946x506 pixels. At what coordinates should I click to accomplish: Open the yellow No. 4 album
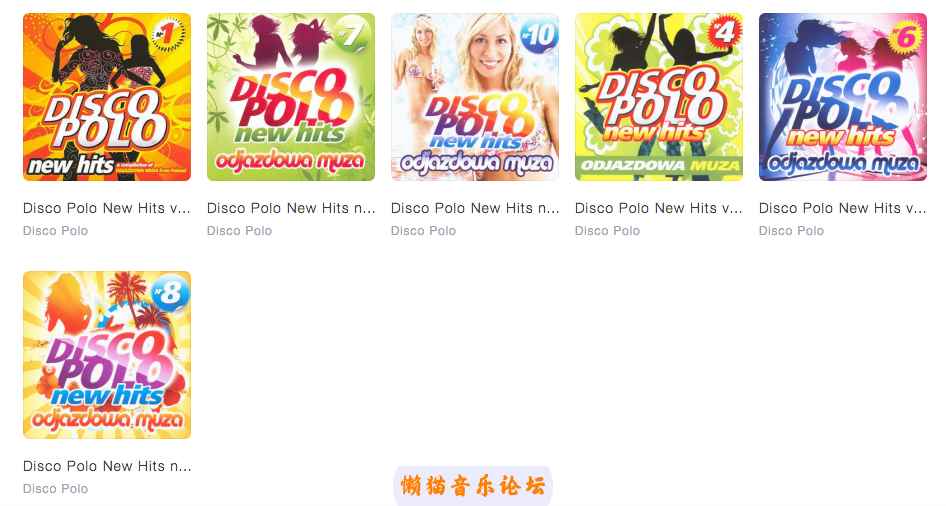coord(659,97)
